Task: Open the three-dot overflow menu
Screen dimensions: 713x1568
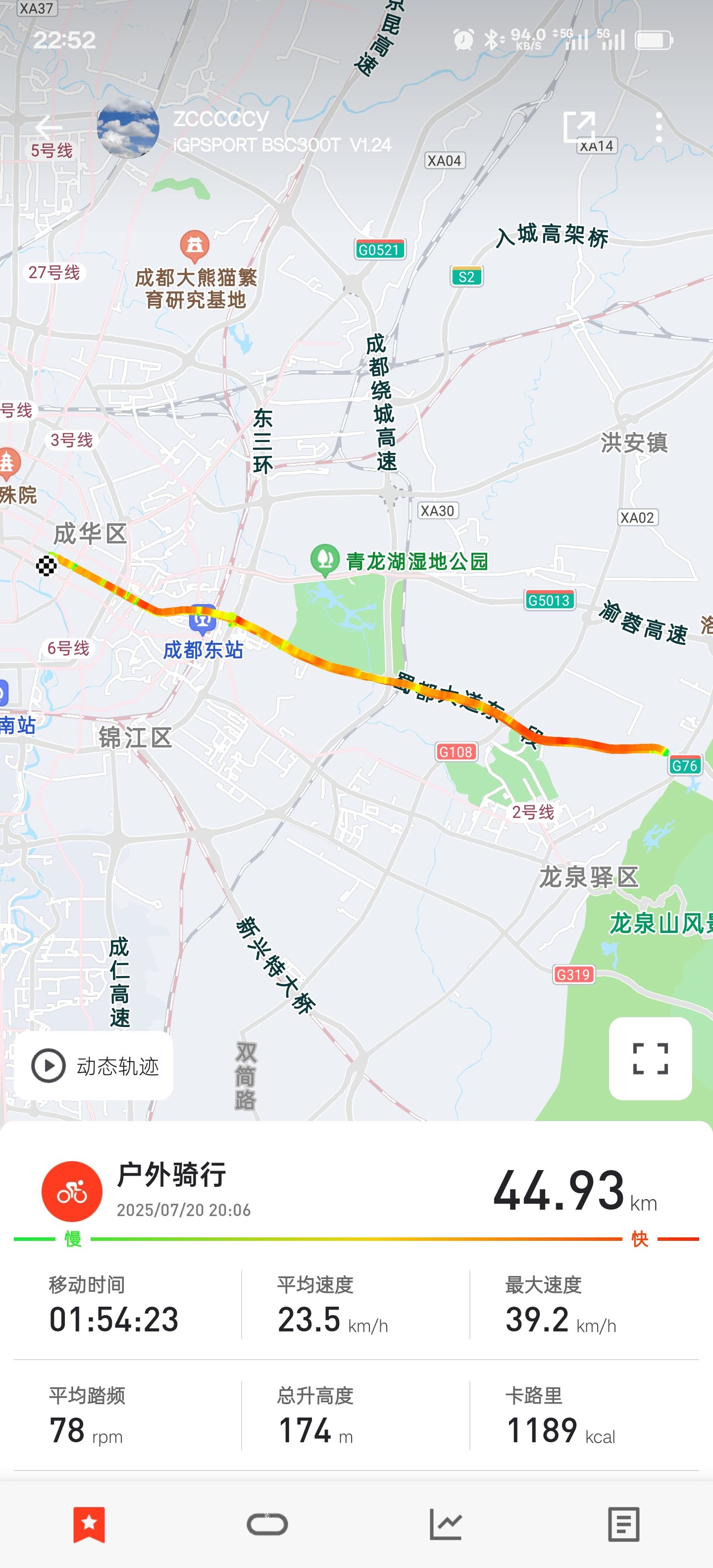Action: (659, 127)
